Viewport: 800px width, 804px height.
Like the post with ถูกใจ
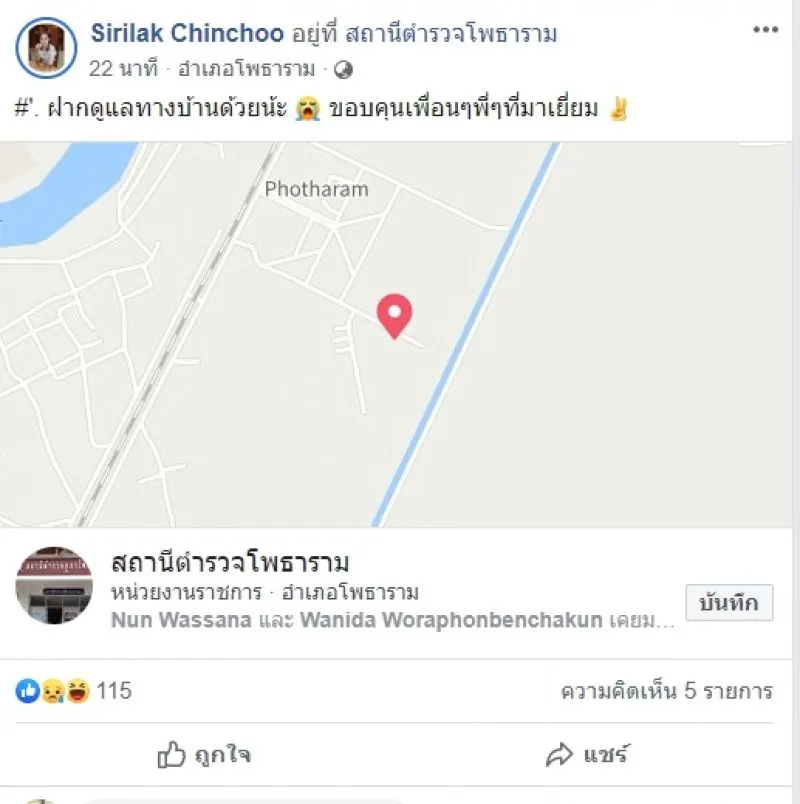(204, 755)
